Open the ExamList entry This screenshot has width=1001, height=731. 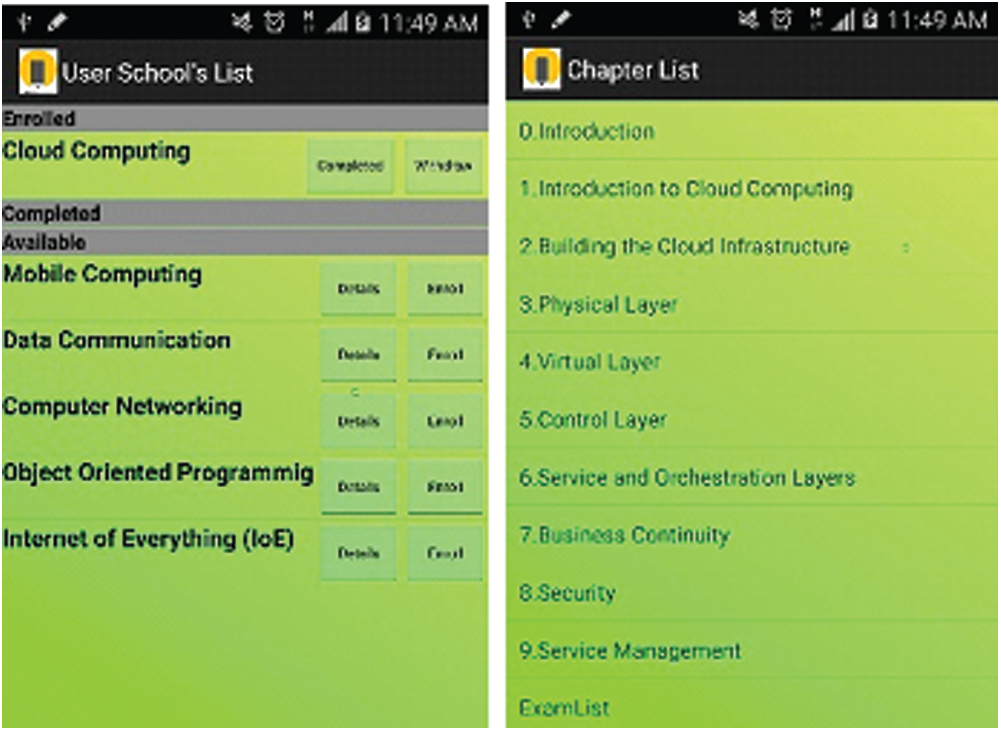tap(565, 709)
